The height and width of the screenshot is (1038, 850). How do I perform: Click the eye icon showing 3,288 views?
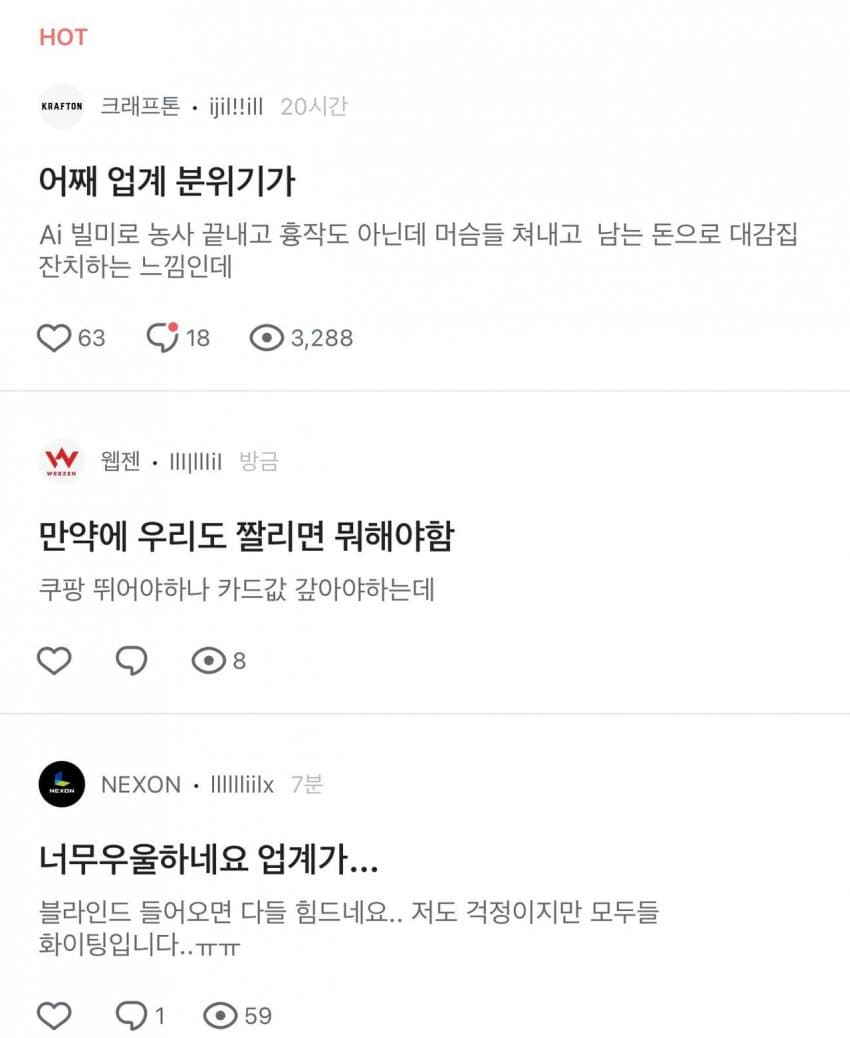pyautogui.click(x=267, y=338)
